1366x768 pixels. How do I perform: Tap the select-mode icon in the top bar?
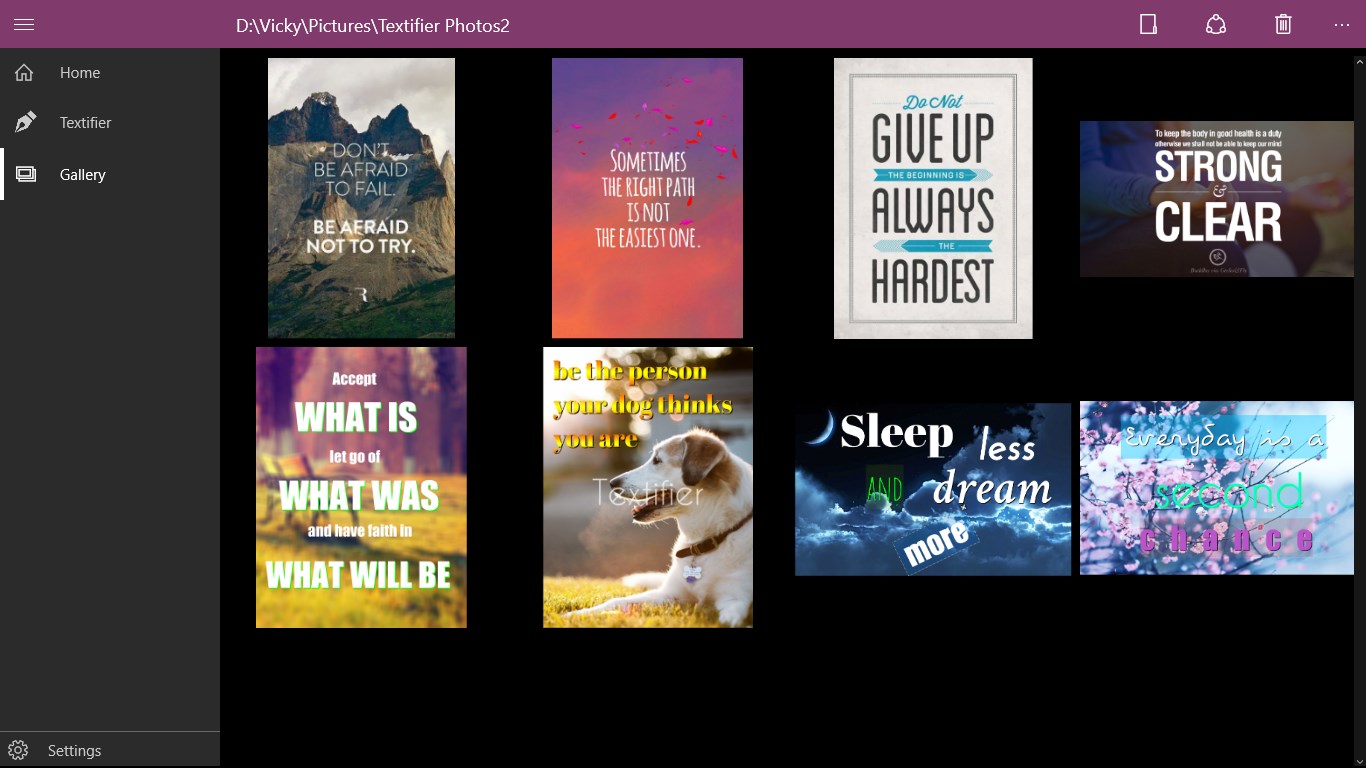pyautogui.click(x=1148, y=24)
